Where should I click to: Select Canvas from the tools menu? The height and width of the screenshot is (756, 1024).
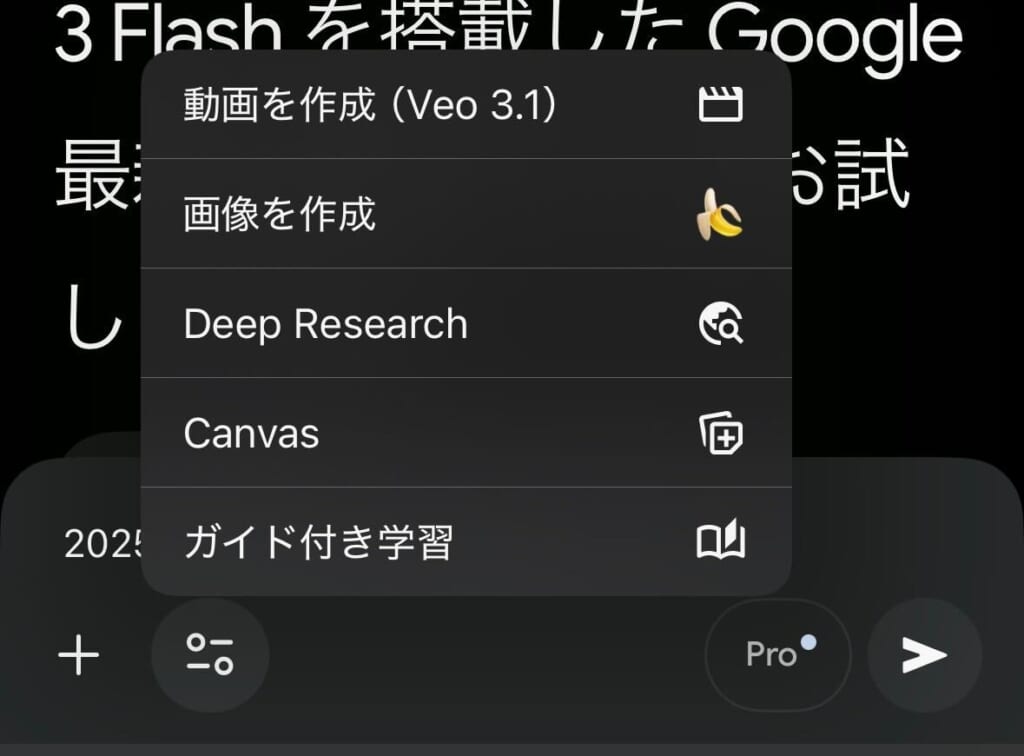(465, 434)
